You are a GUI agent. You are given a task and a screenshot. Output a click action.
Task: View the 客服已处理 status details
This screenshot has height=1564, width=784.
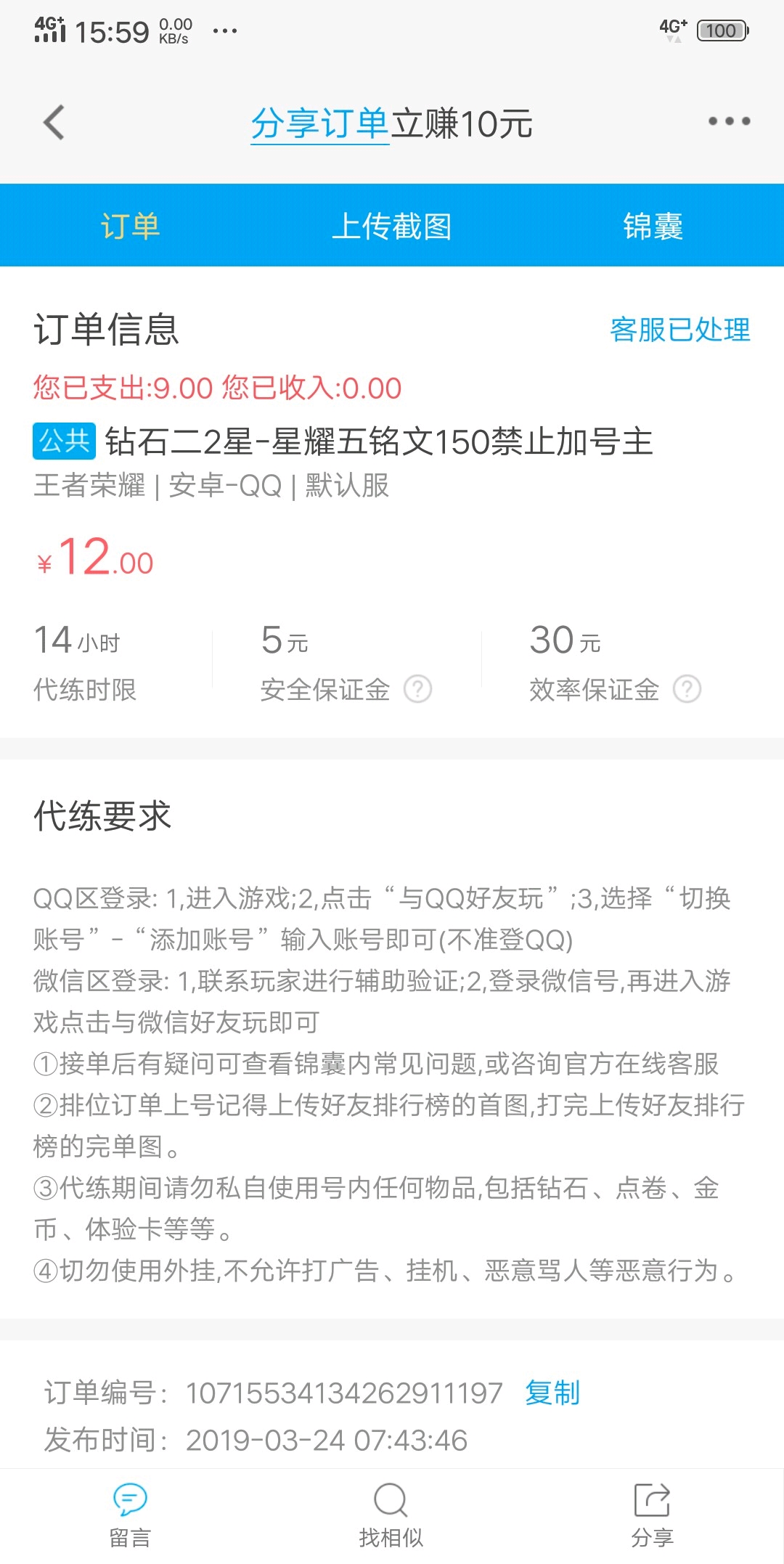pos(679,330)
